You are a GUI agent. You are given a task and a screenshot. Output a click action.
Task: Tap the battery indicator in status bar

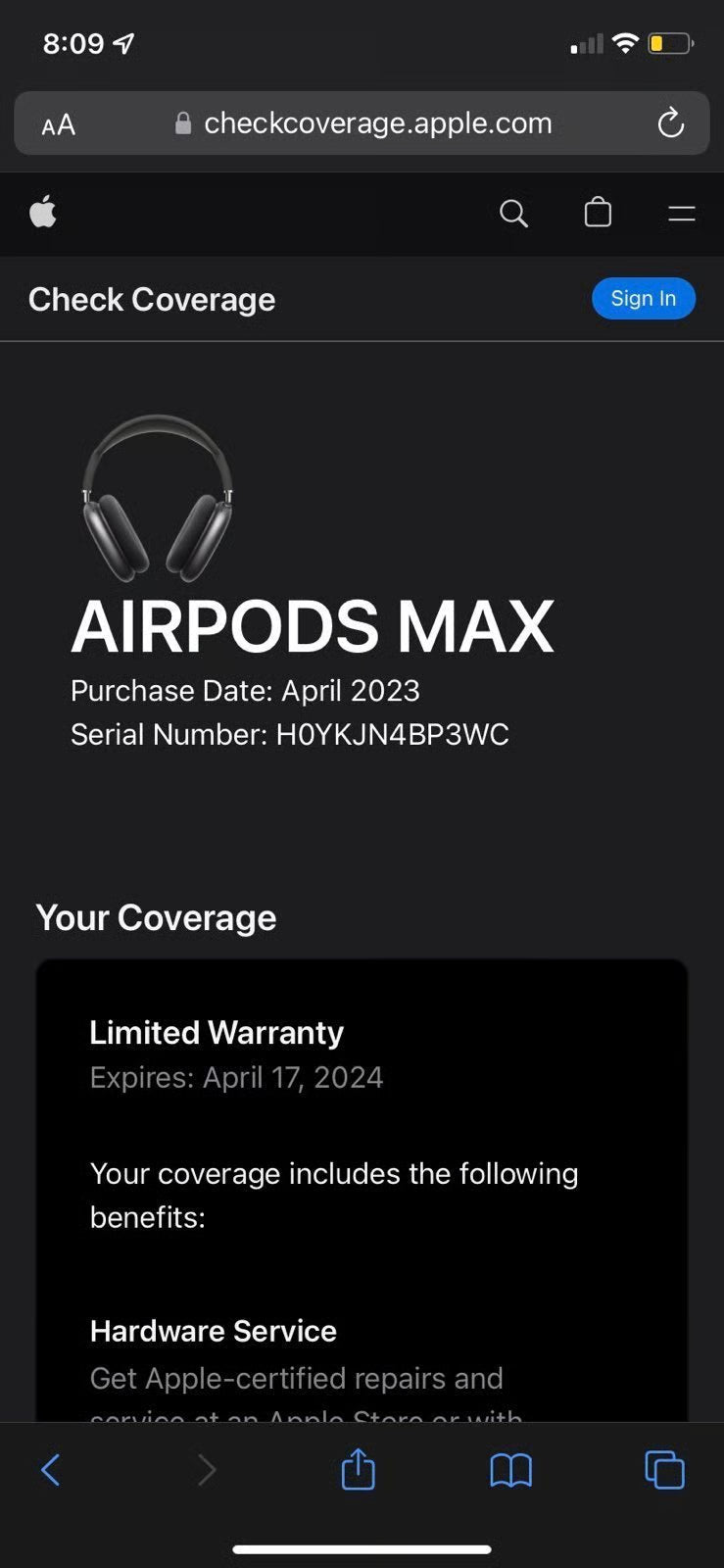point(671,43)
